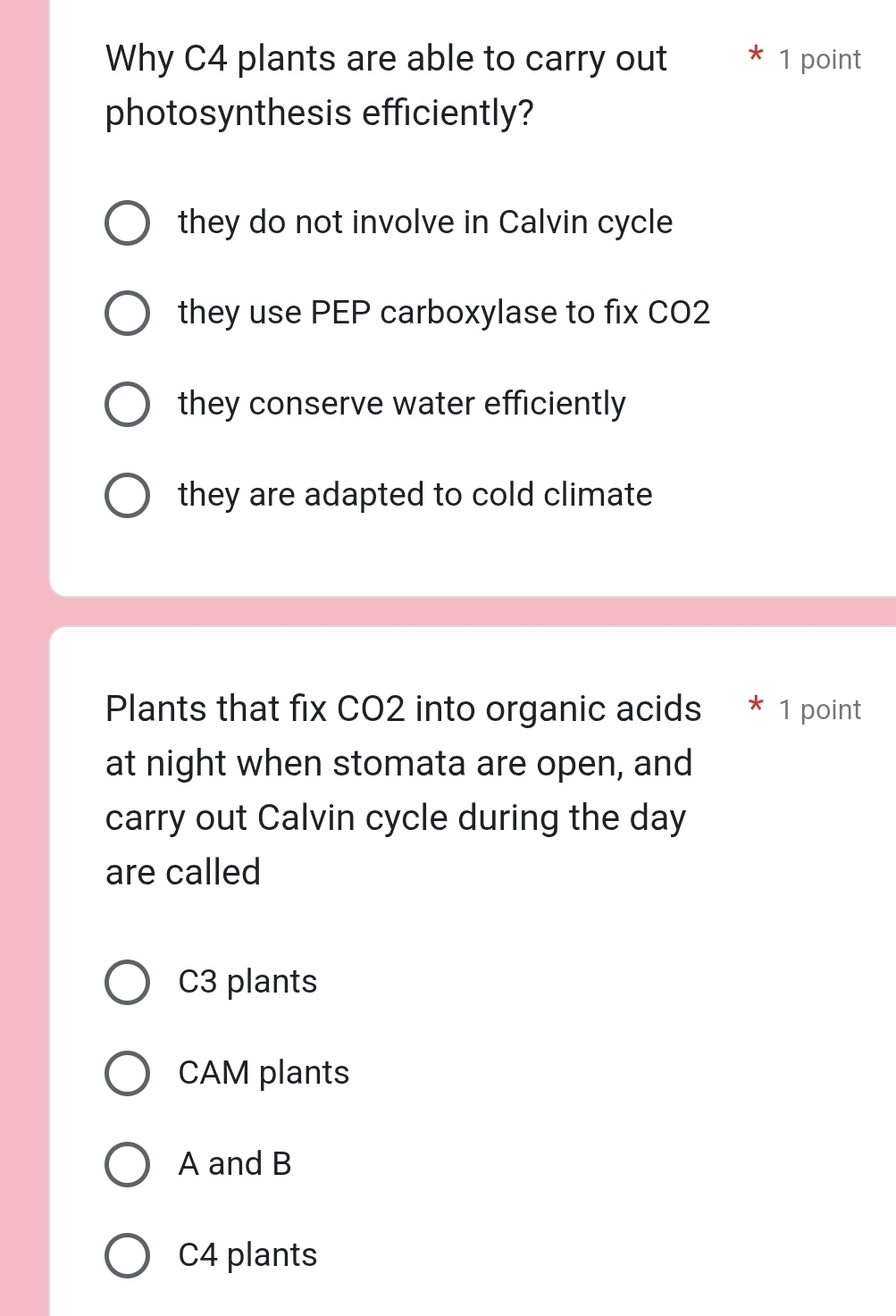This screenshot has width=896, height=1316.
Task: Select 'they use PEP carboxylase to fix CO2'
Action: [128, 314]
